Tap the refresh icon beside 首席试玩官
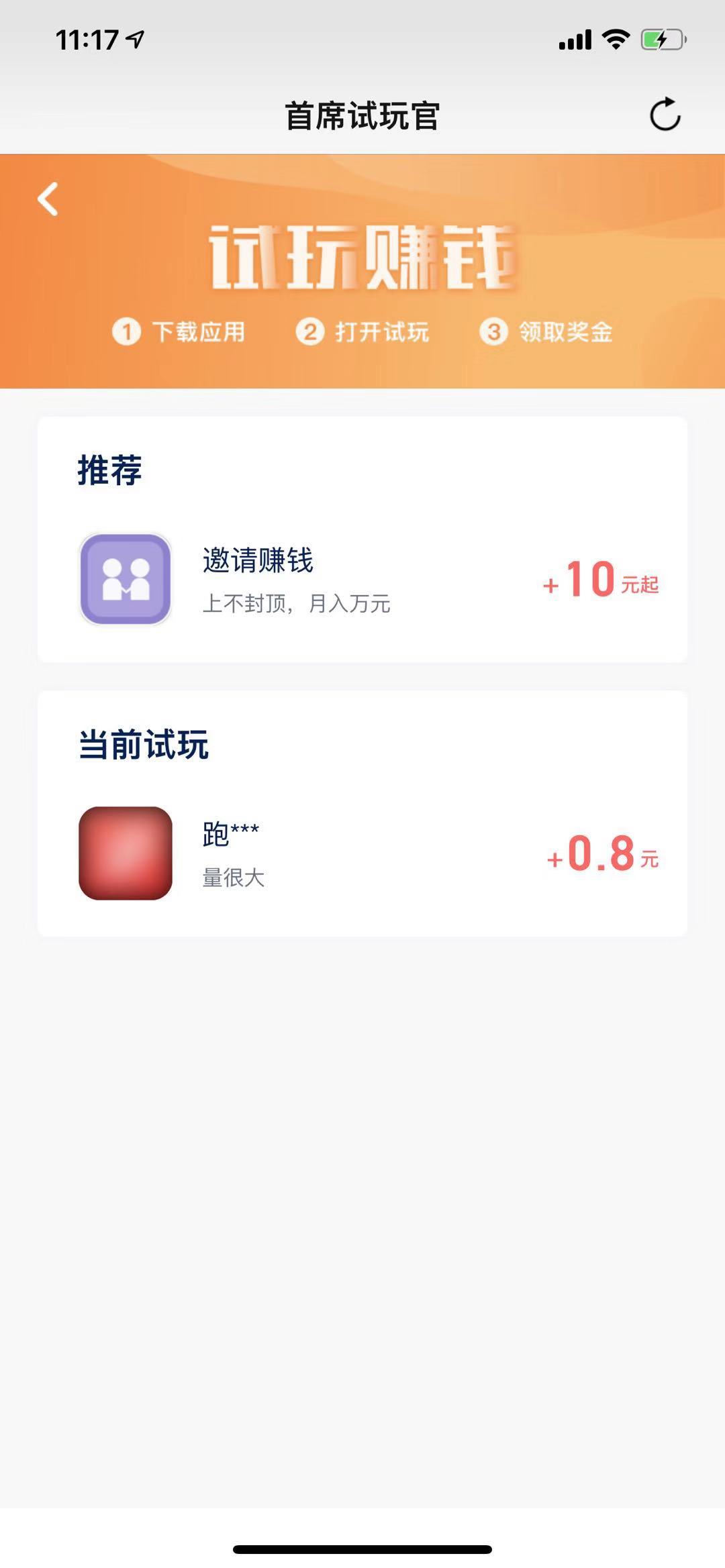725x1568 pixels. tap(664, 114)
